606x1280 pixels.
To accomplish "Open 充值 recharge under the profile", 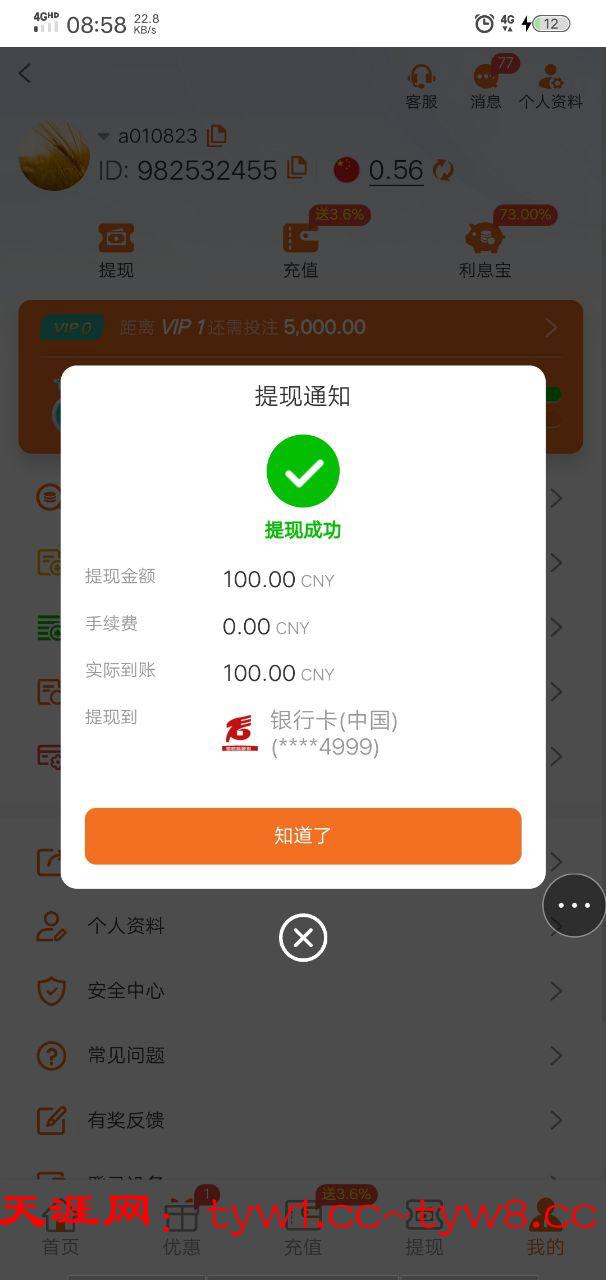I will tap(300, 249).
